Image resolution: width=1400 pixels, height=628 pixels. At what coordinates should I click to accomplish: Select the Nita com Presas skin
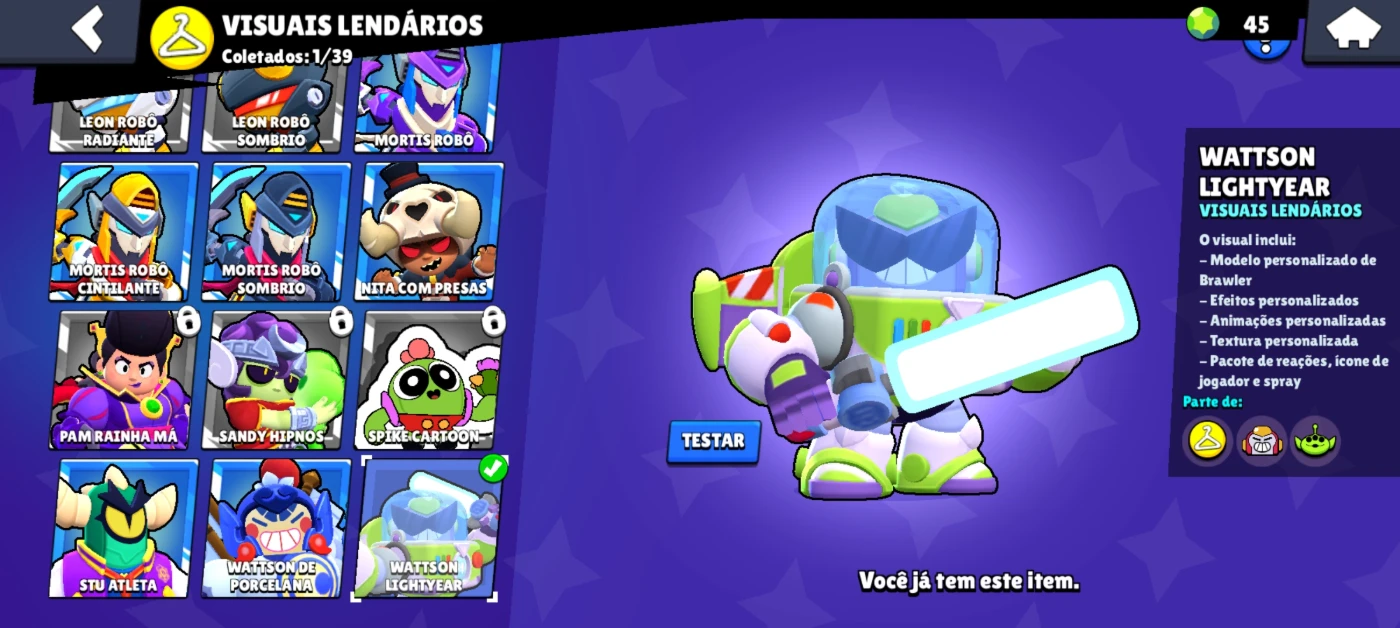[427, 232]
